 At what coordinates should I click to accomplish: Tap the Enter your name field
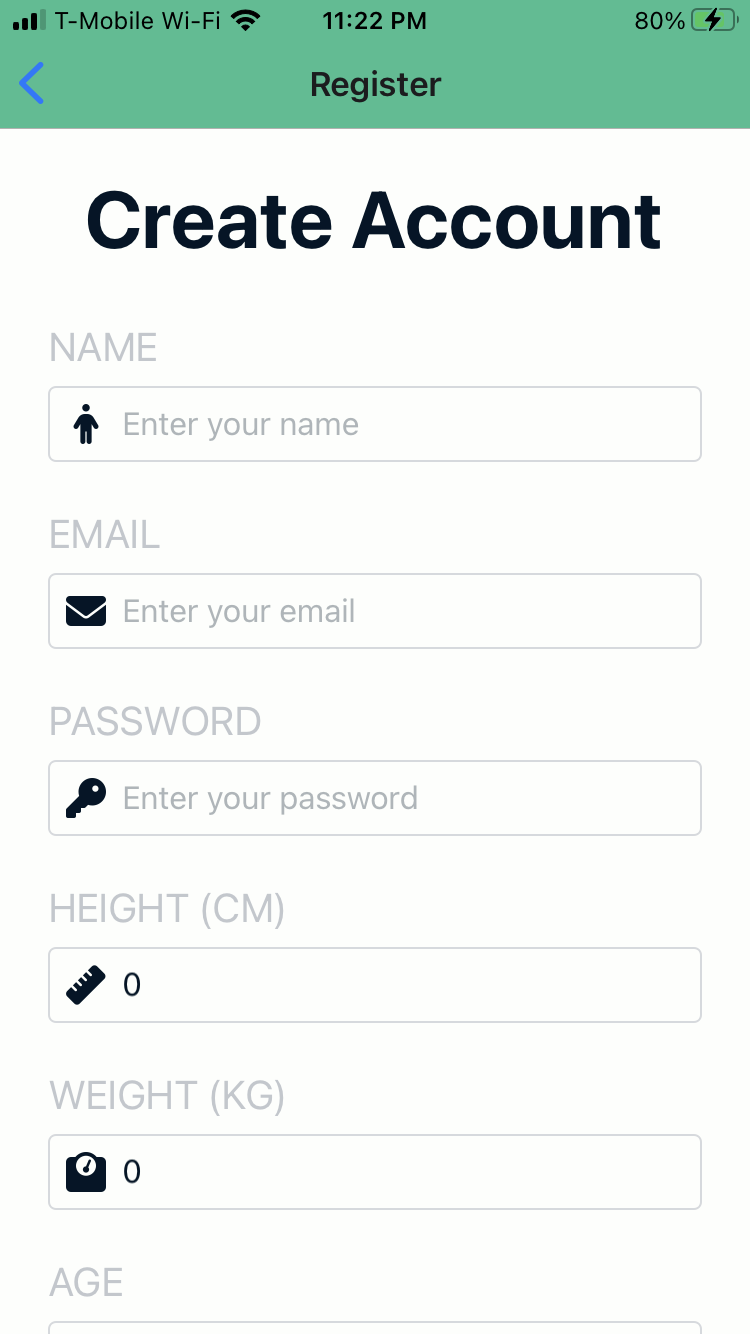(375, 424)
